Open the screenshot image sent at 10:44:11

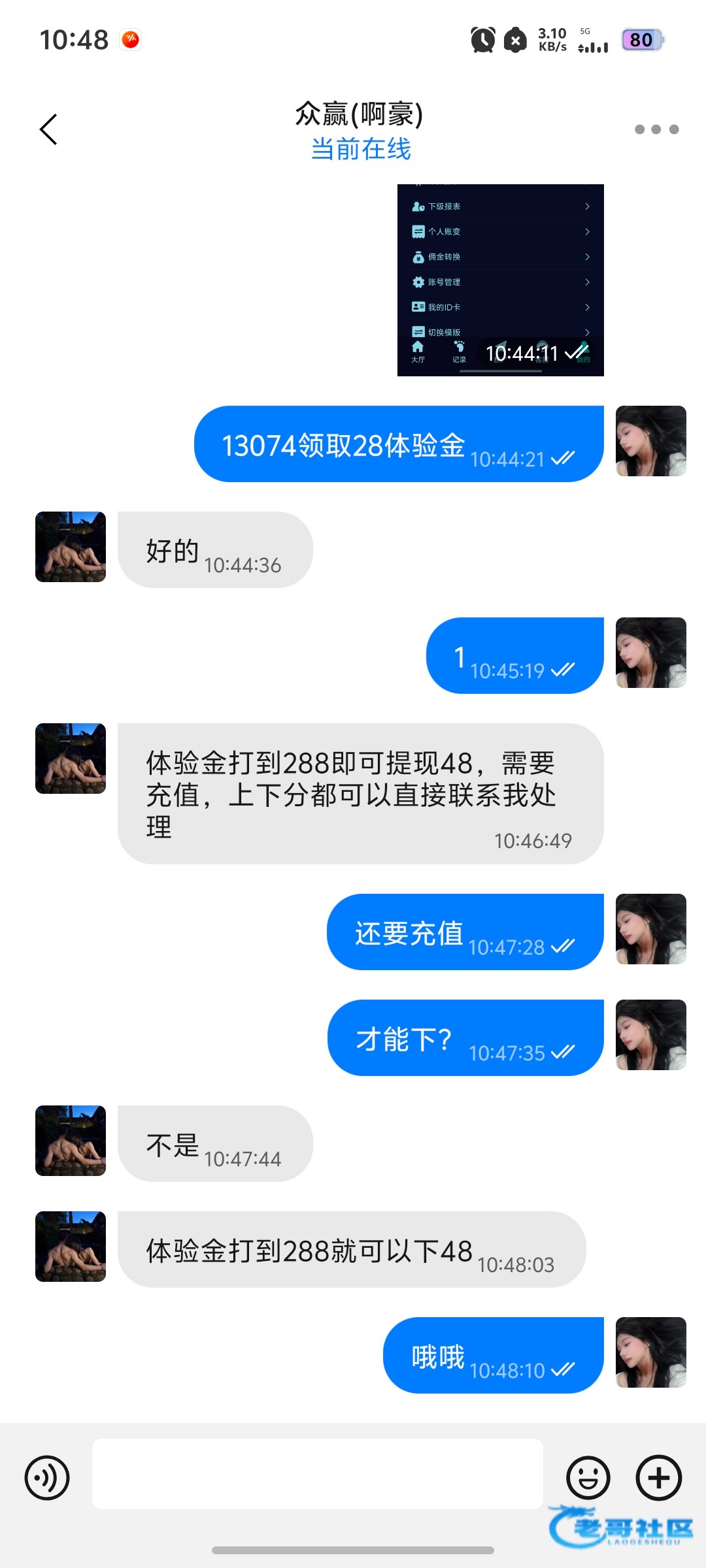click(500, 280)
